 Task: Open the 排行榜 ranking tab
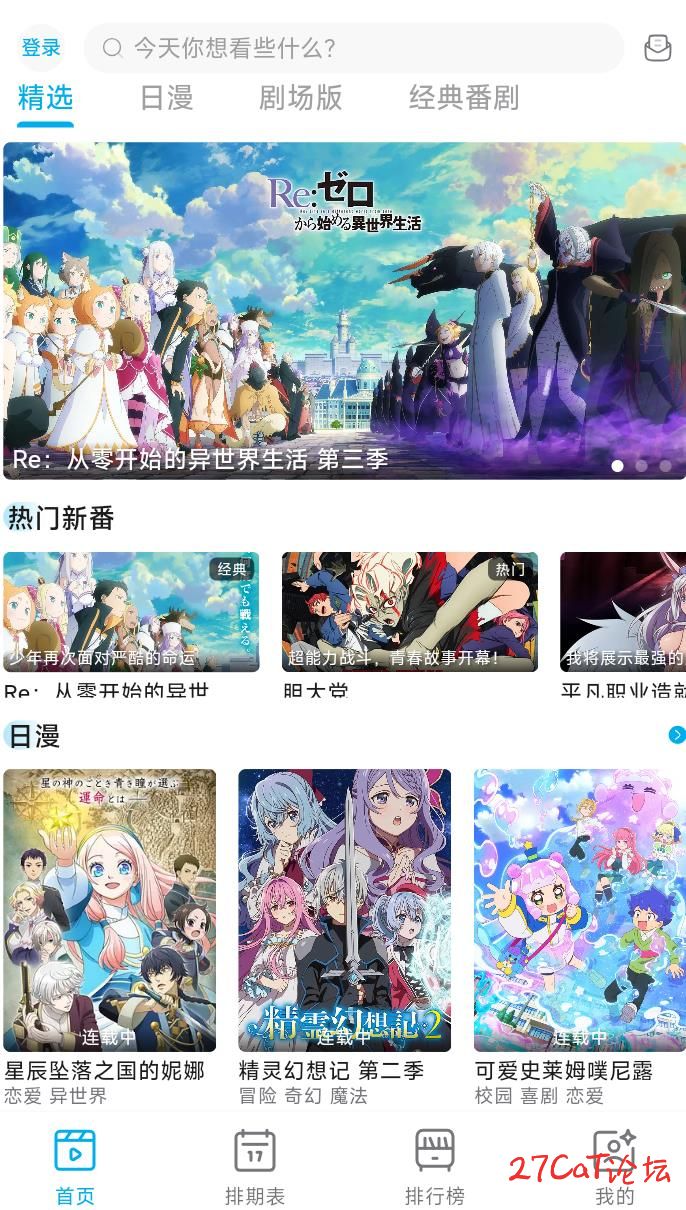(x=435, y=1166)
